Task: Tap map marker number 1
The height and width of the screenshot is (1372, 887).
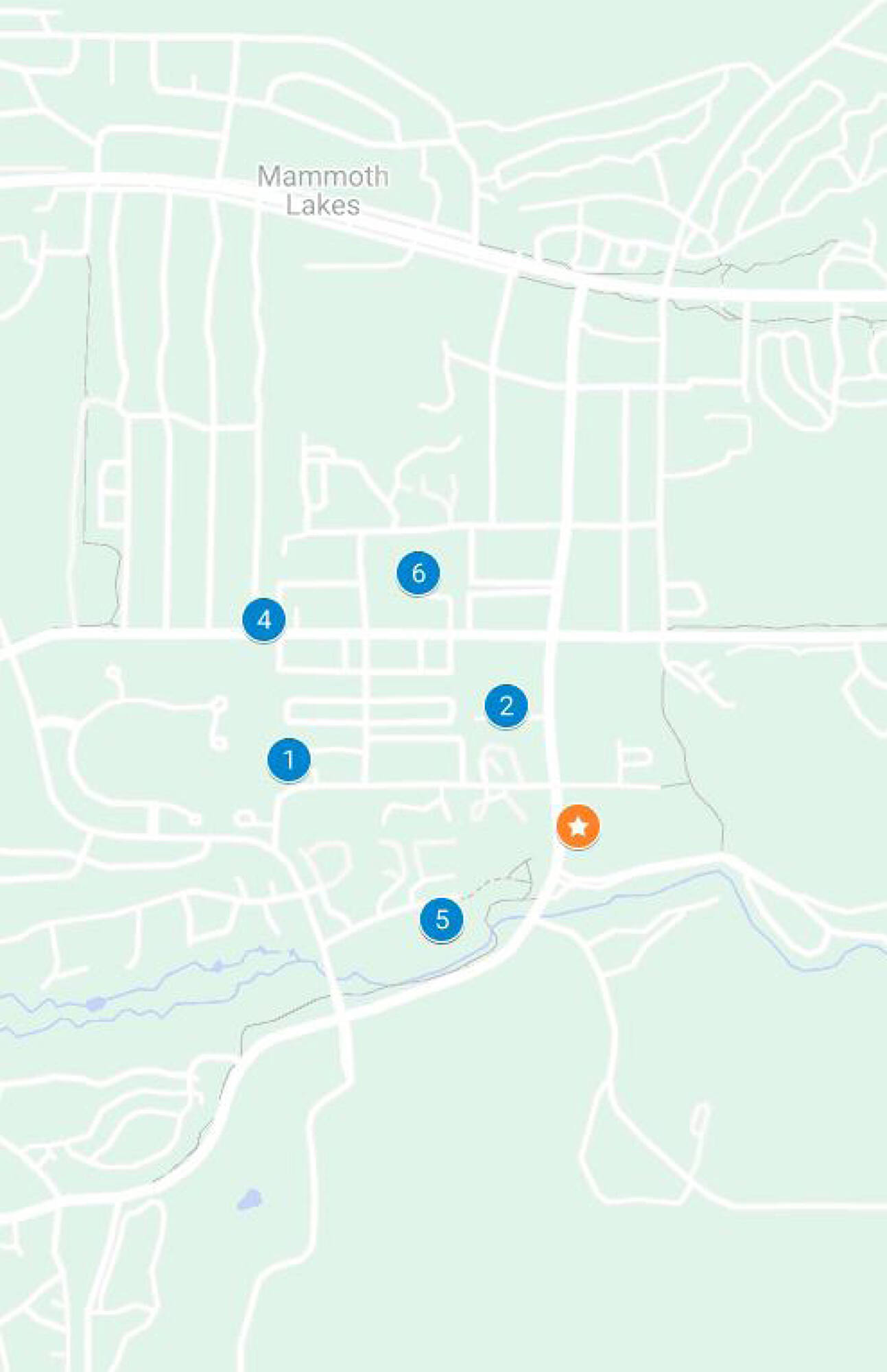Action: [289, 759]
